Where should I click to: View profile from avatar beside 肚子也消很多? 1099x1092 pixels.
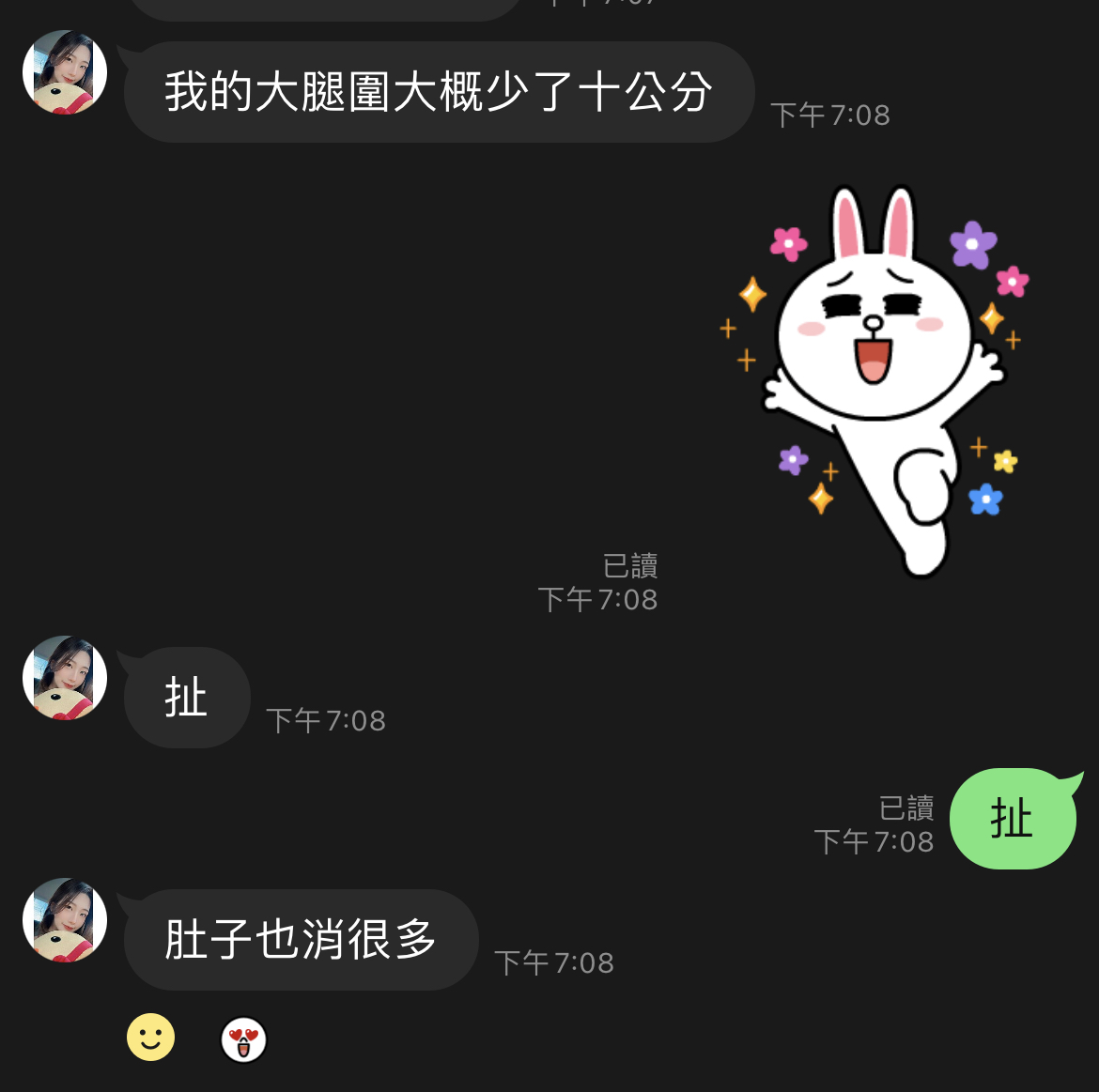(x=64, y=920)
